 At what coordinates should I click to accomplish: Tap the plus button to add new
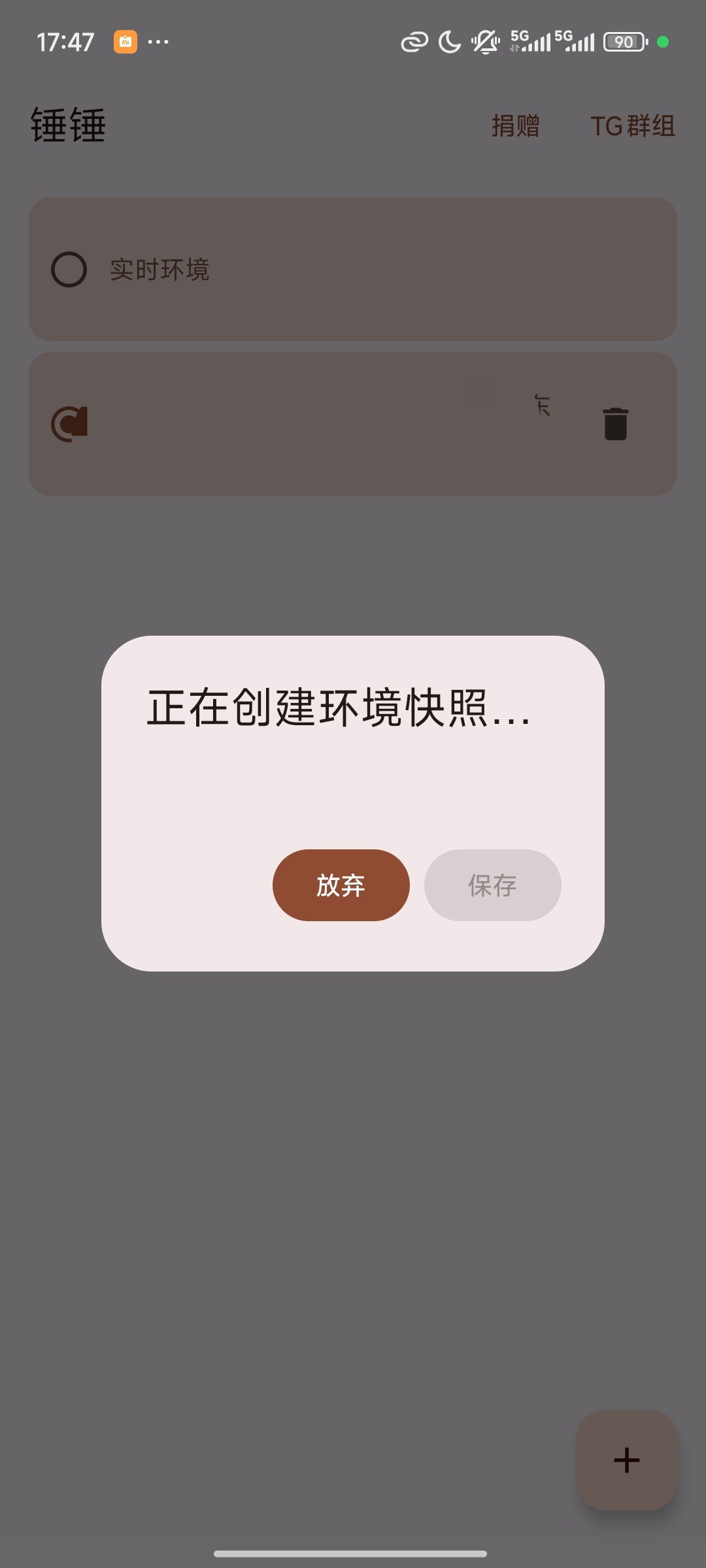coord(626,1460)
